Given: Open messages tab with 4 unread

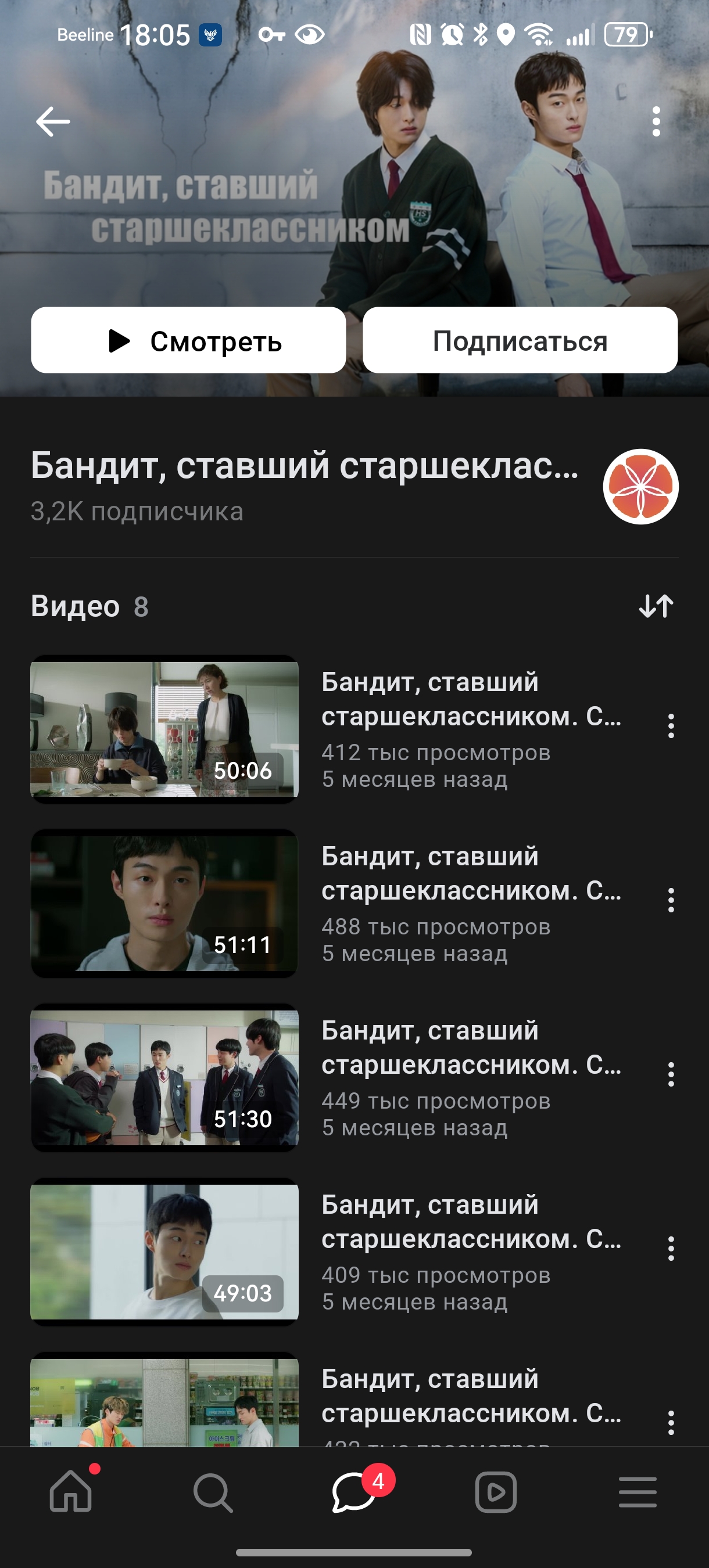Looking at the screenshot, I should pos(354,1492).
